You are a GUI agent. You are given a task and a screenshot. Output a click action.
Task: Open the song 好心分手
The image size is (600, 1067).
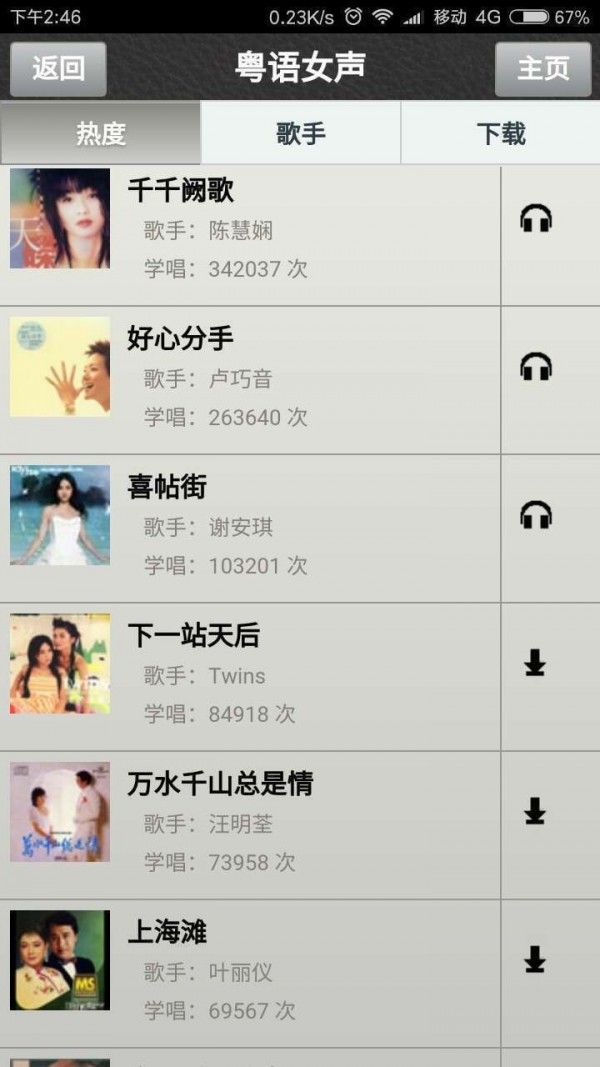point(250,379)
